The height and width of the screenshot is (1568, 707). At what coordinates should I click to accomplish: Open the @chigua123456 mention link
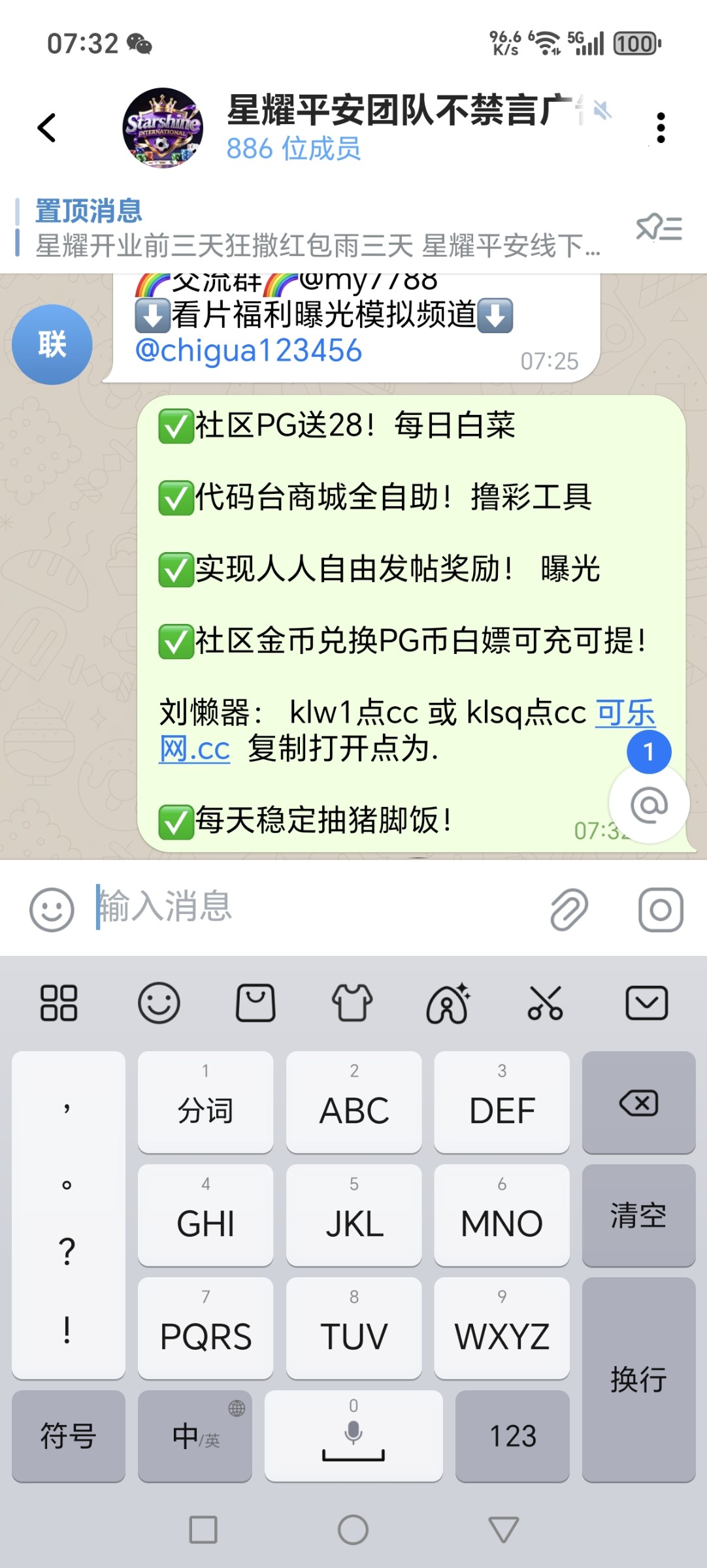pyautogui.click(x=248, y=351)
